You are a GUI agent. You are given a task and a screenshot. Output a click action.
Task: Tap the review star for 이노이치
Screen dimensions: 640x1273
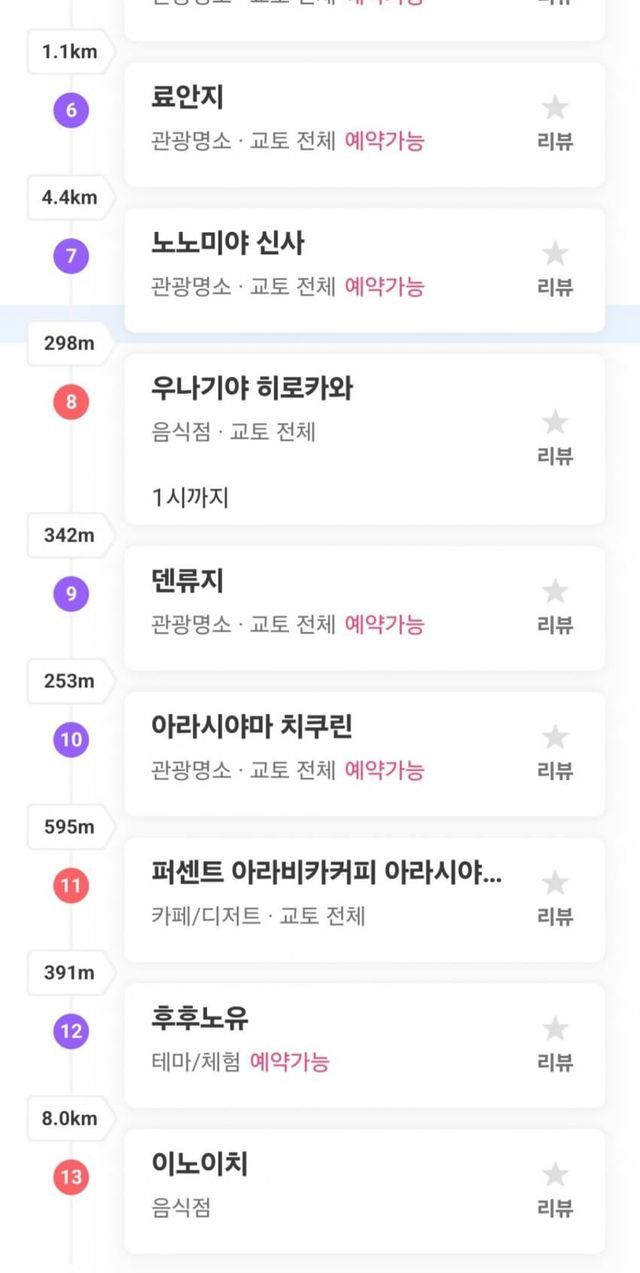pos(555,1175)
